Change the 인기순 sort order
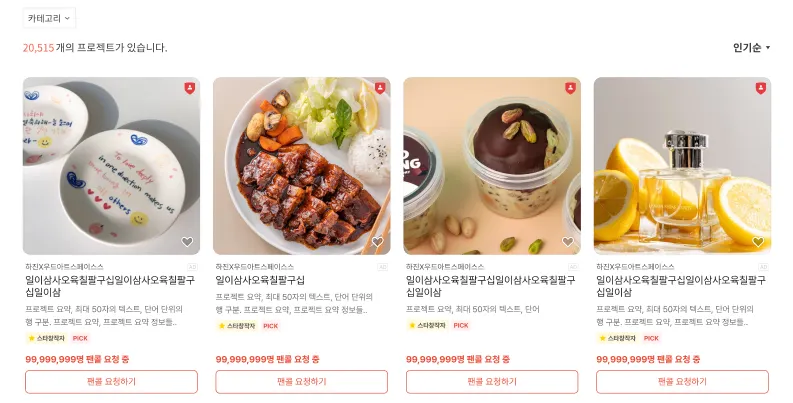 751,48
